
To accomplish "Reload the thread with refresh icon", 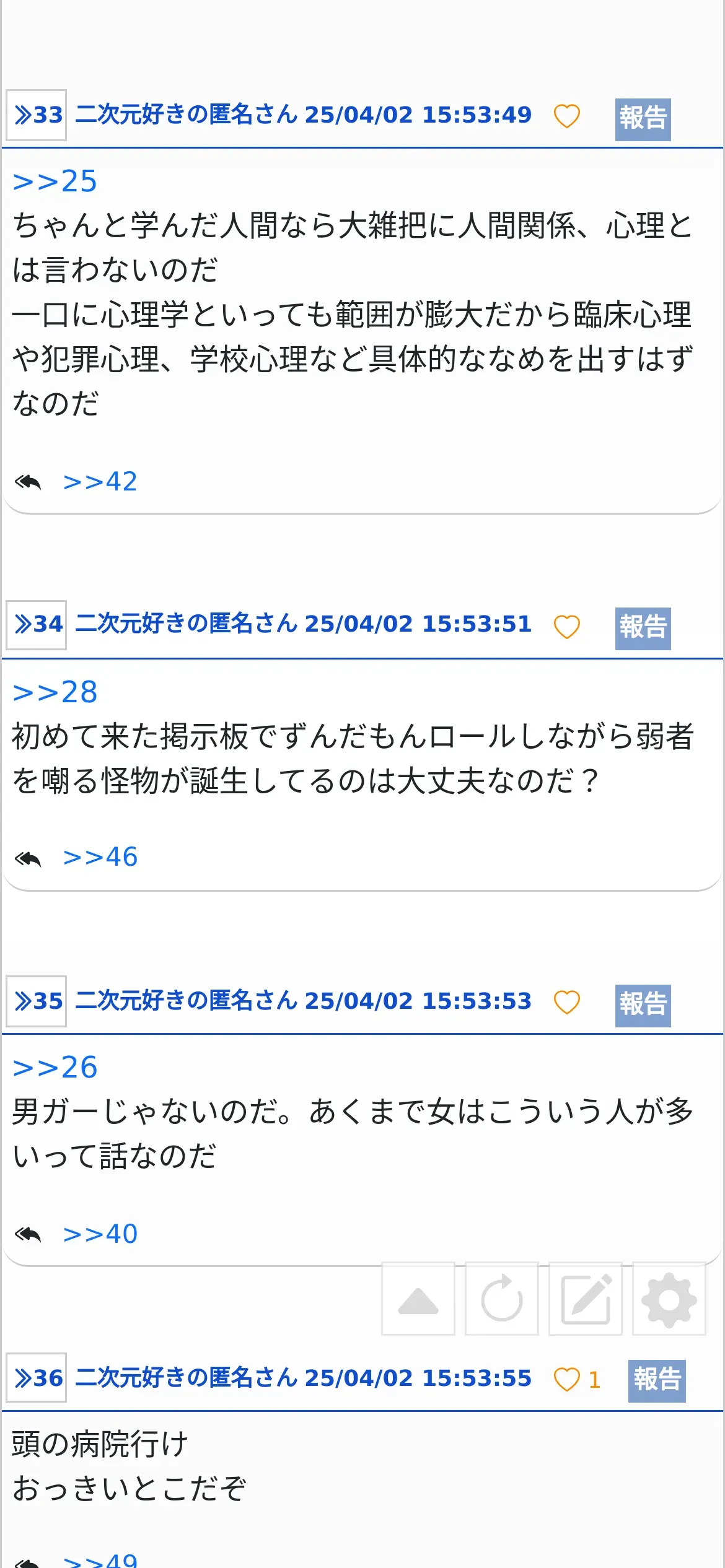I will [502, 1298].
